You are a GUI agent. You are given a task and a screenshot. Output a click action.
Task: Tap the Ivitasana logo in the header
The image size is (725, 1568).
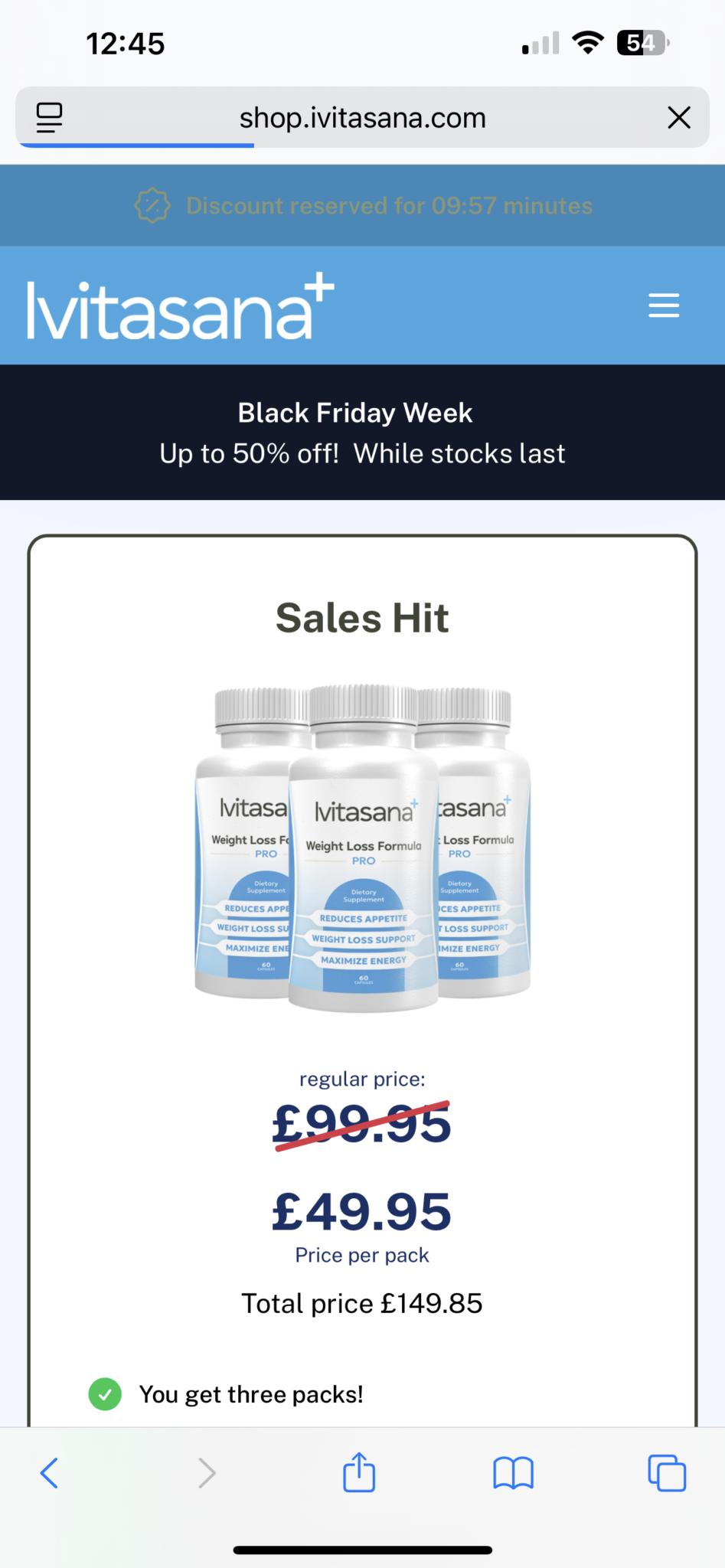[181, 308]
